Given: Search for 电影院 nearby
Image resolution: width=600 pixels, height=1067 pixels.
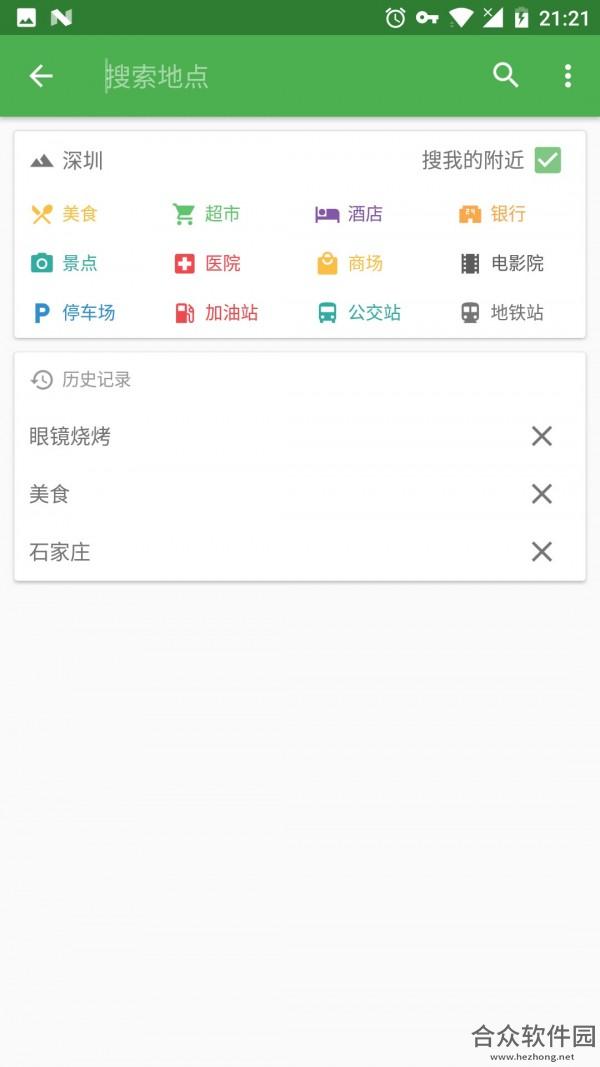Looking at the screenshot, I should 502,263.
